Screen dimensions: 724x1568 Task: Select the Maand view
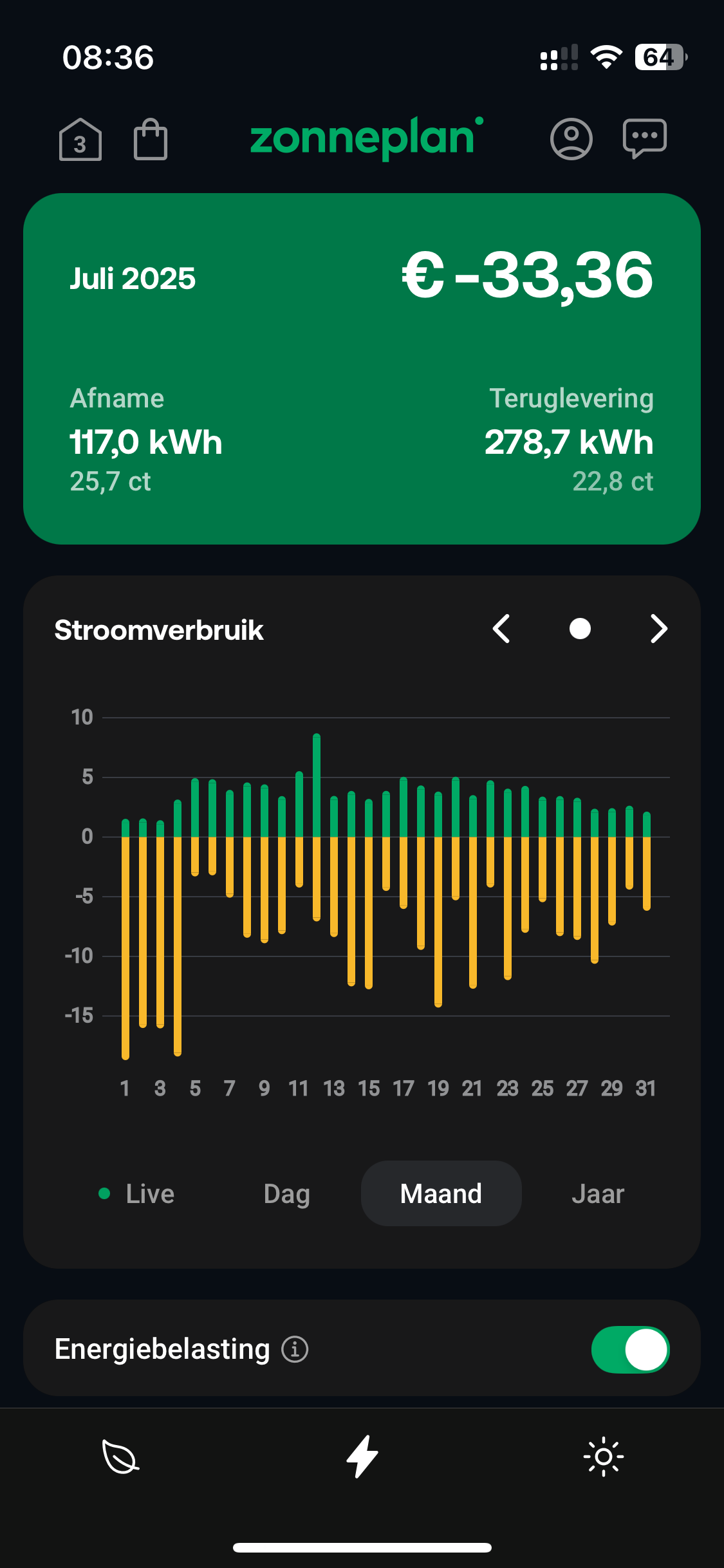coord(441,1194)
